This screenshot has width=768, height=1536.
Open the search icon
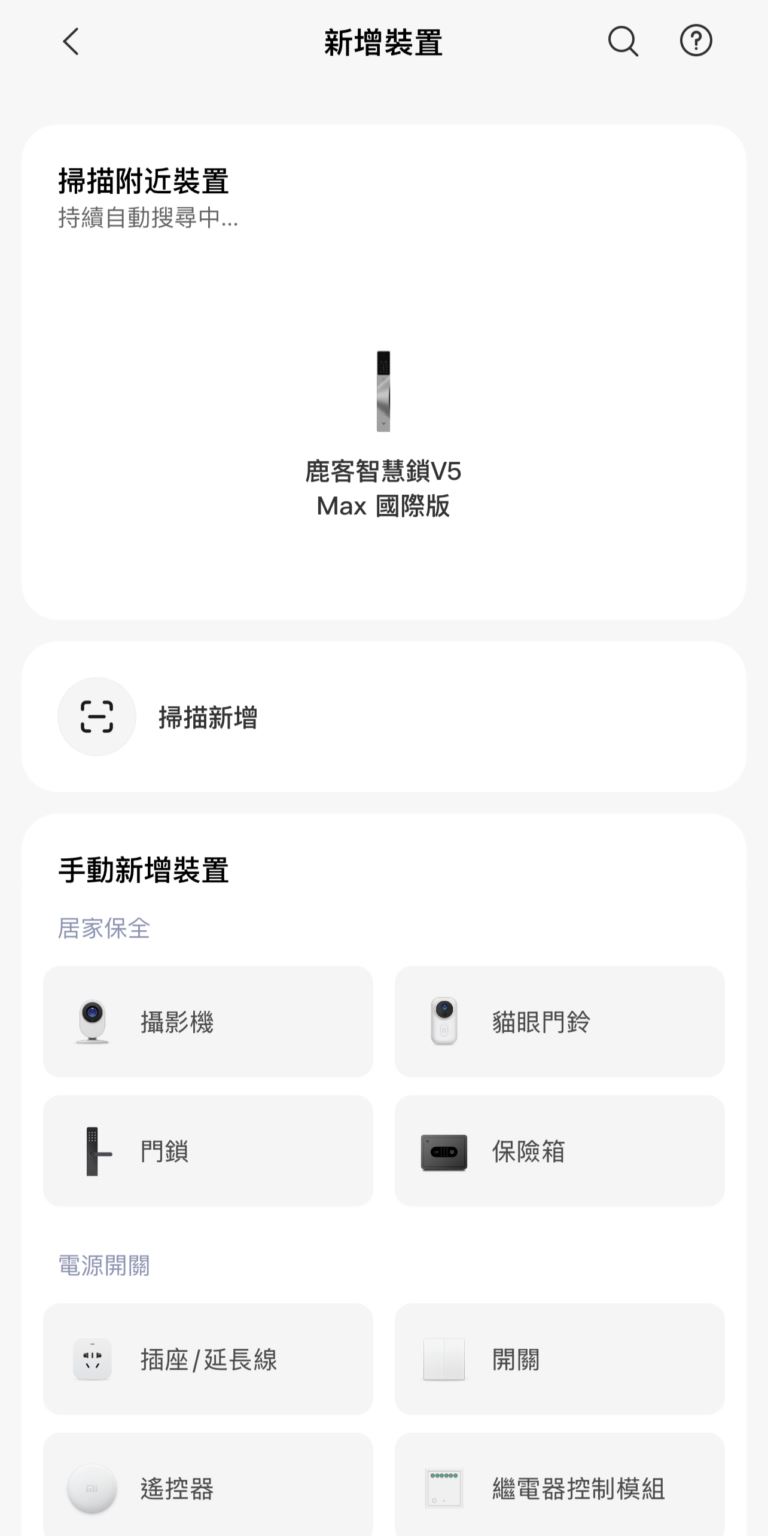(x=623, y=42)
